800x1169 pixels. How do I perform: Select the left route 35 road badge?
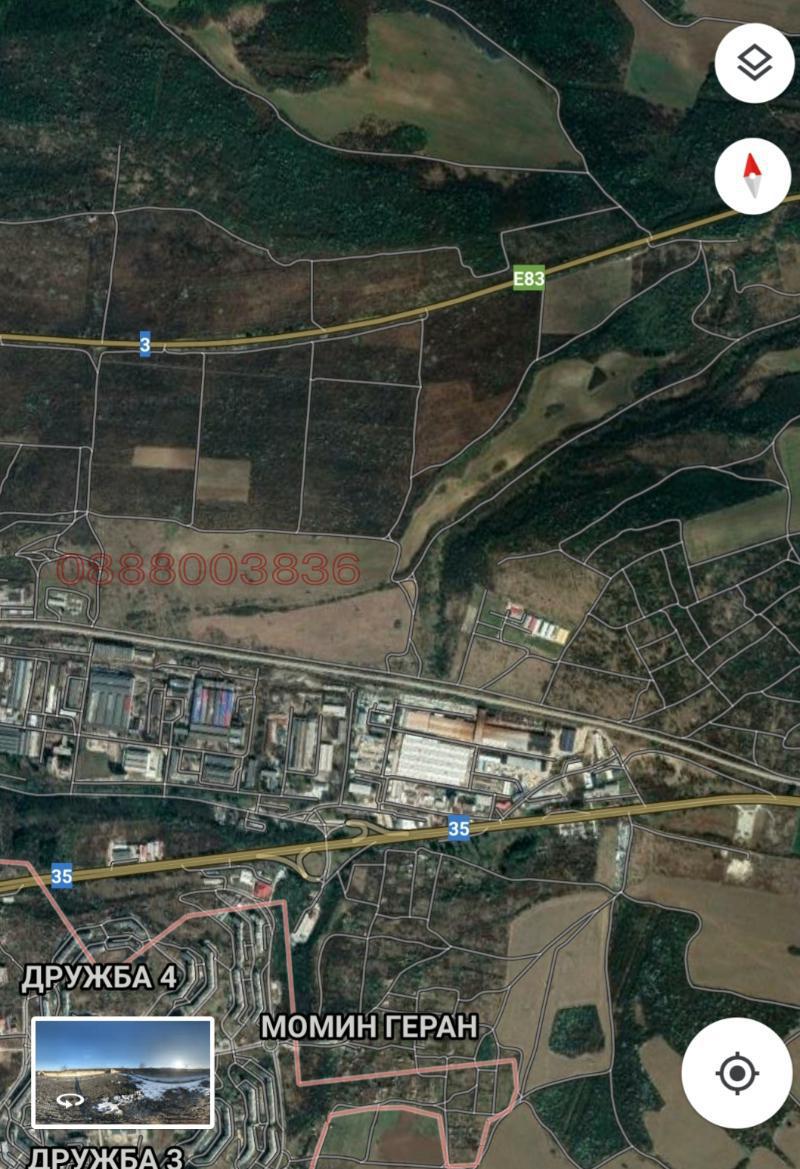coord(60,875)
